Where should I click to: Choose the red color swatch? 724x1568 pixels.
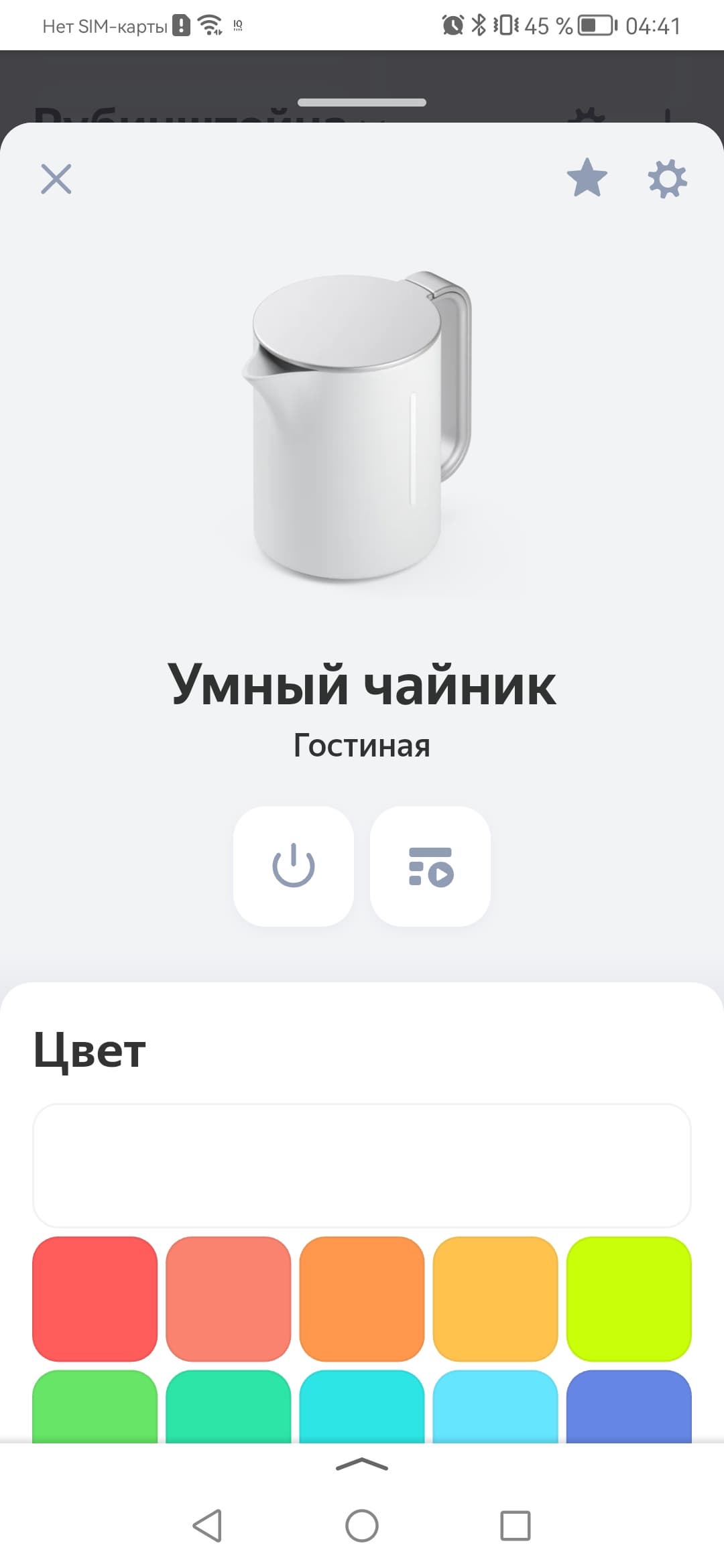tap(95, 1299)
